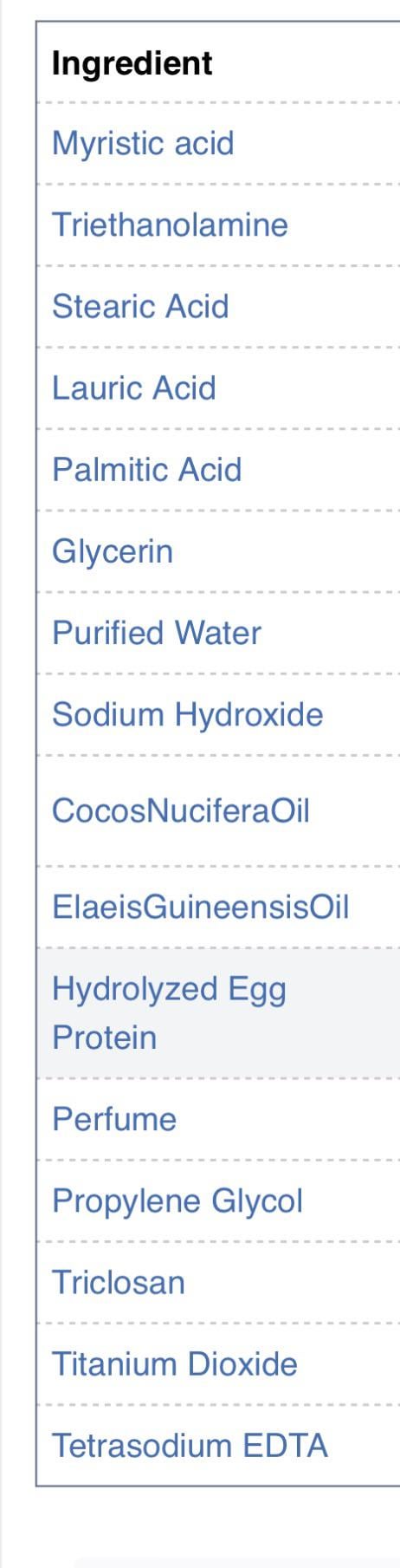View details for Stearic Acid
Viewport: 400px width, 1568px height.
point(140,307)
